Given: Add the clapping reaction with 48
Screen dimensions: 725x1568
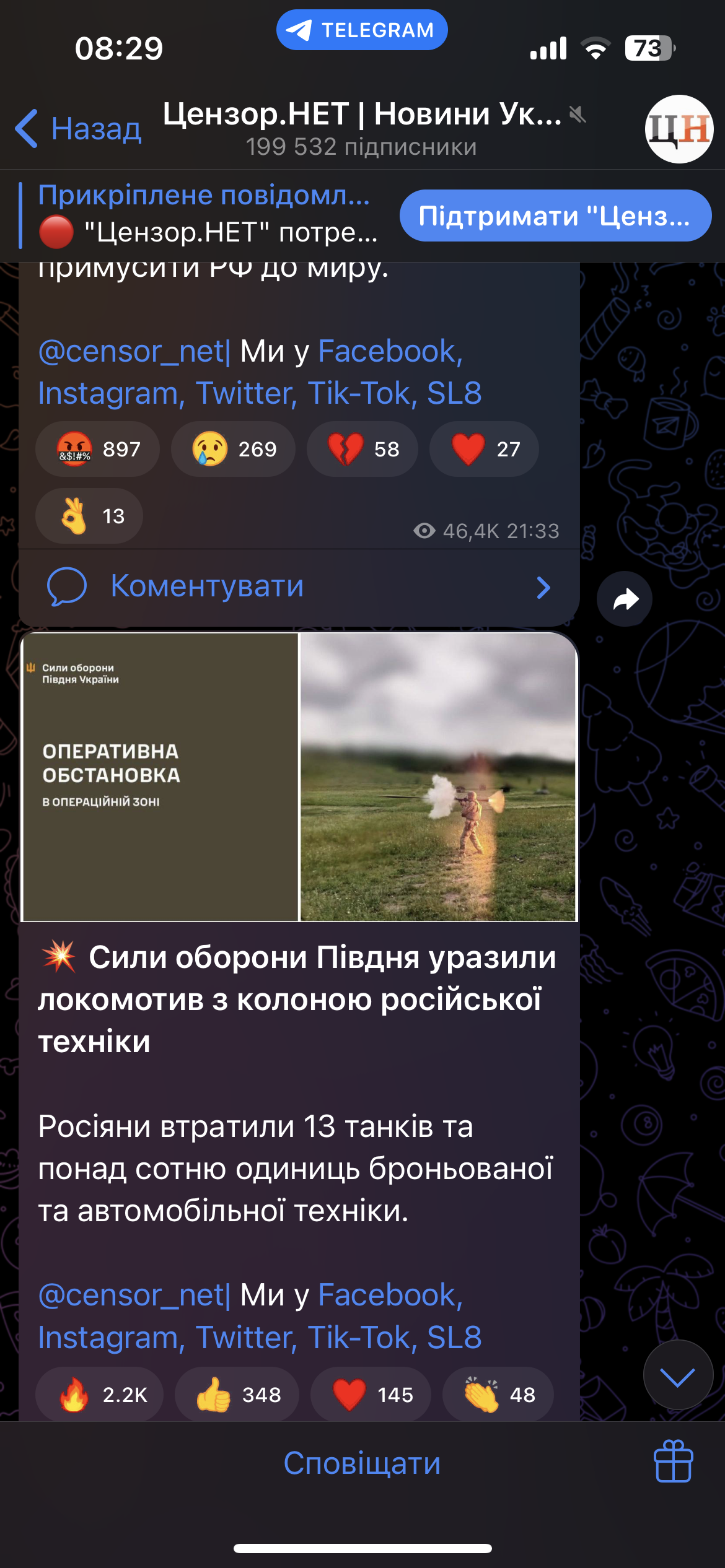Looking at the screenshot, I should point(498,1395).
